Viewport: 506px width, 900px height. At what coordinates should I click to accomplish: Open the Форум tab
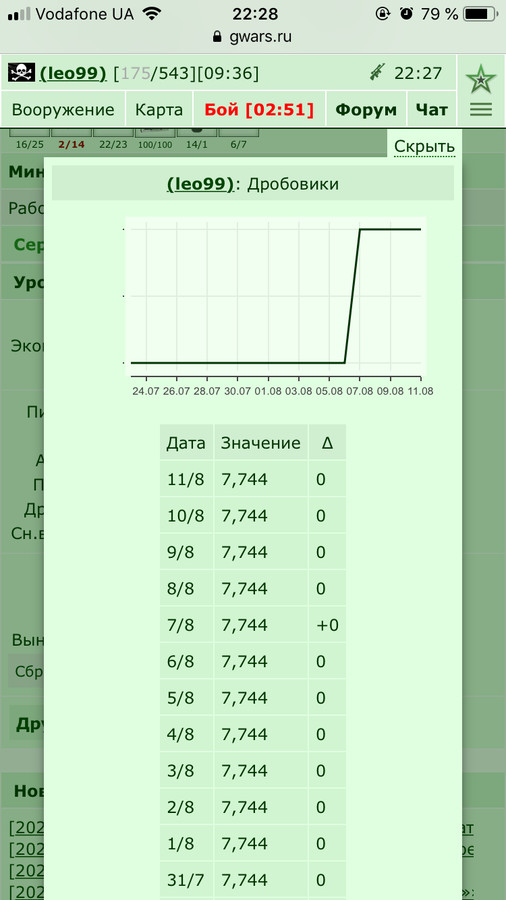(366, 110)
